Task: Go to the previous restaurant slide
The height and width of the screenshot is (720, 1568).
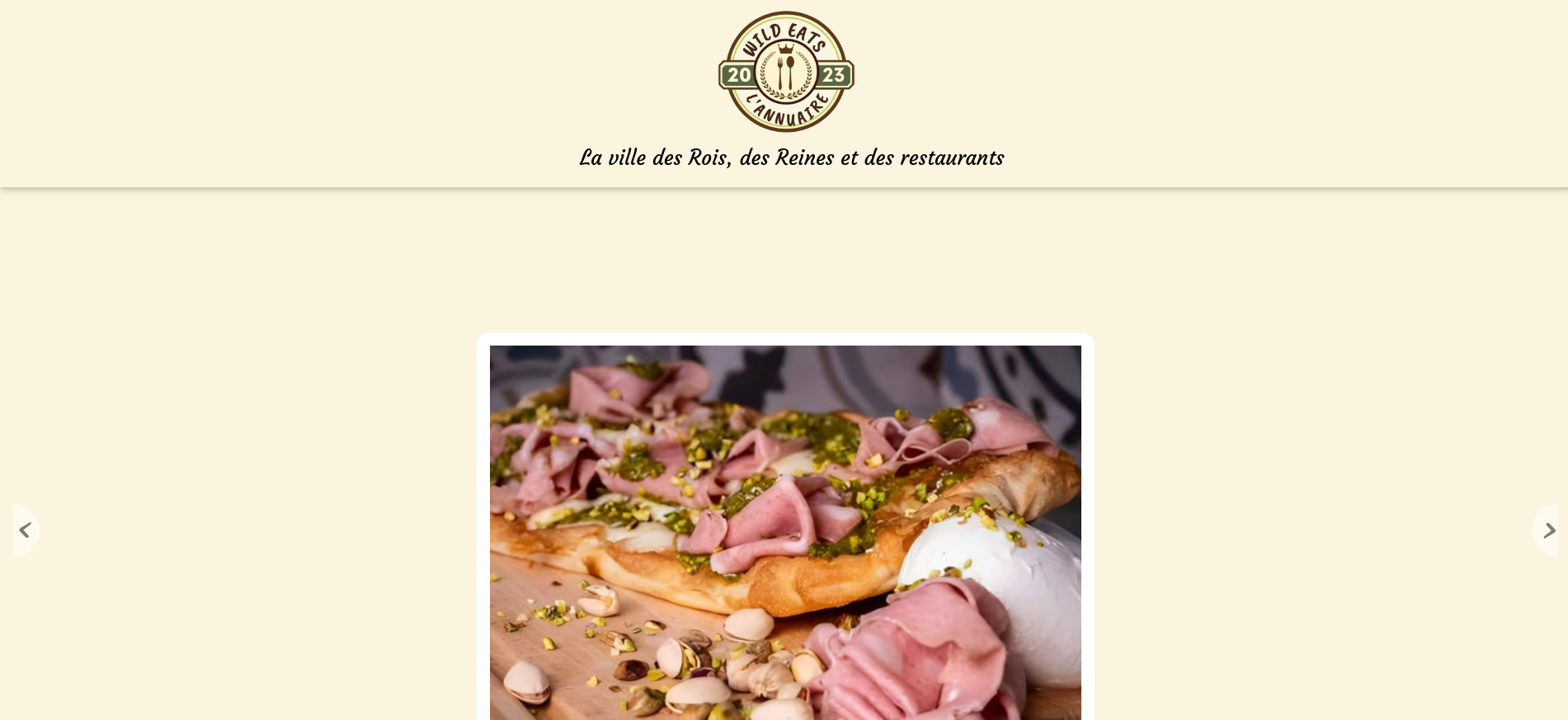Action: pyautogui.click(x=26, y=530)
